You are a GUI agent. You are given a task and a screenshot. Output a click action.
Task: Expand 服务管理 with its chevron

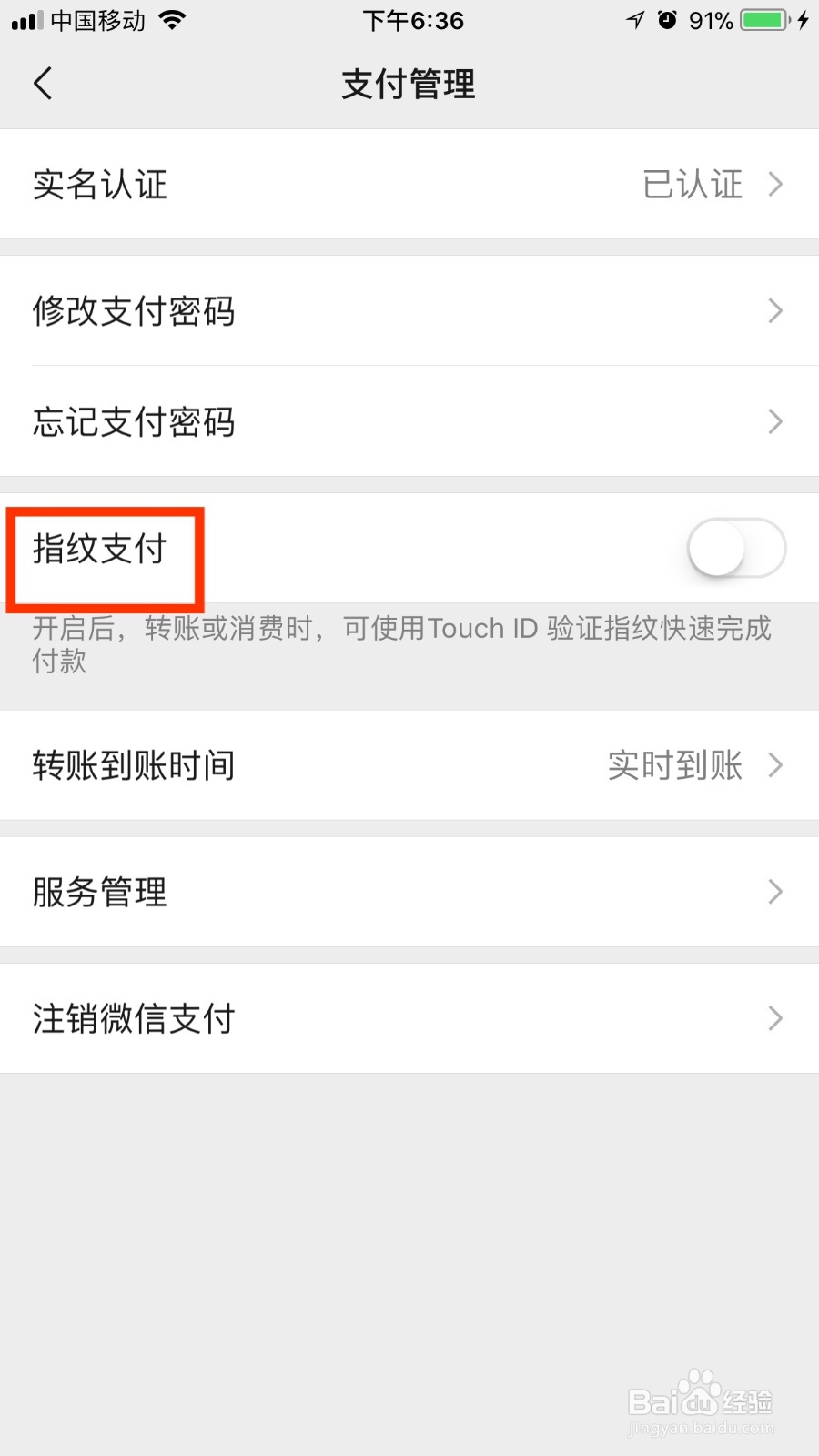[x=774, y=892]
